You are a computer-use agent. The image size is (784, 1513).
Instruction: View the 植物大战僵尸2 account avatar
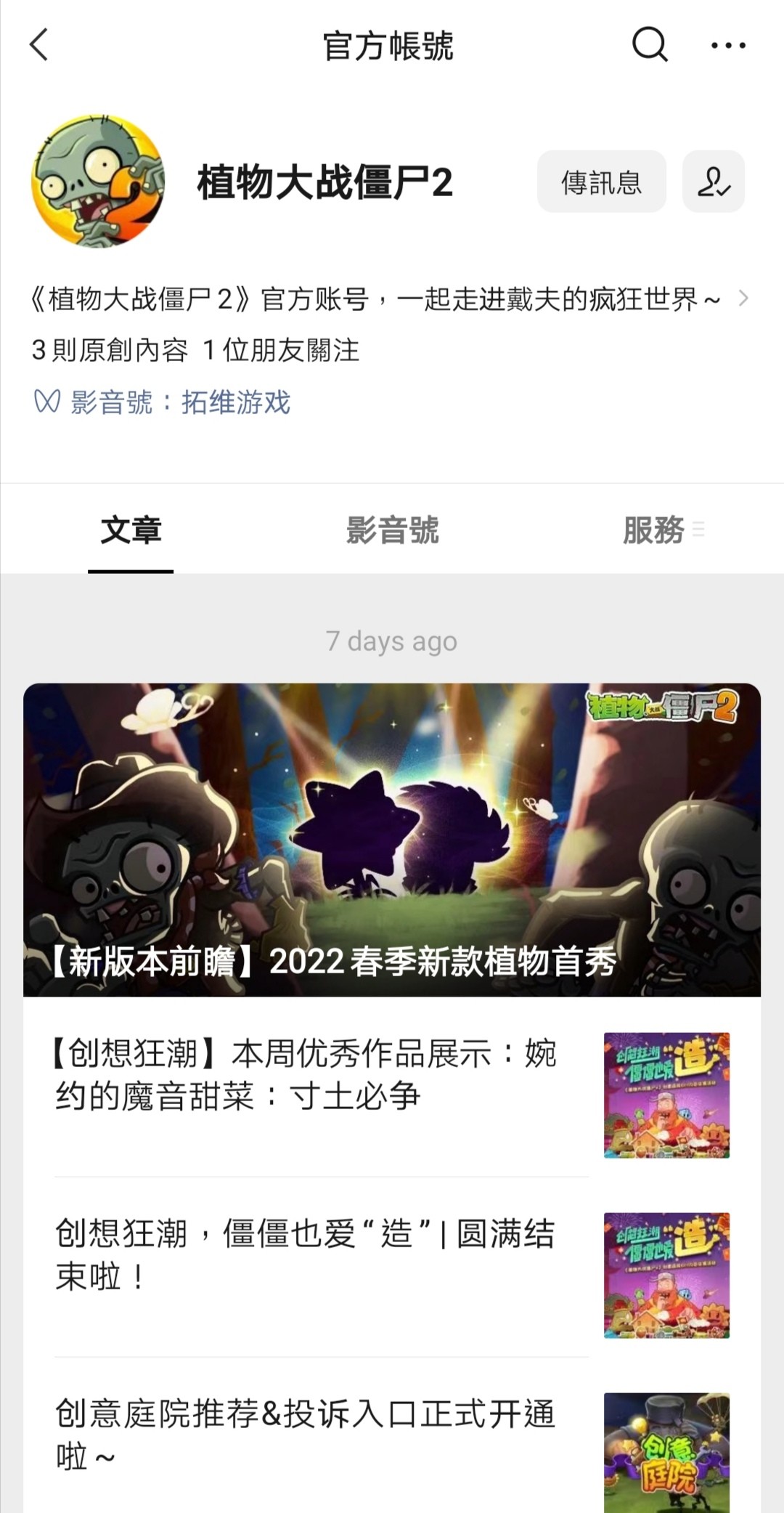click(x=98, y=182)
